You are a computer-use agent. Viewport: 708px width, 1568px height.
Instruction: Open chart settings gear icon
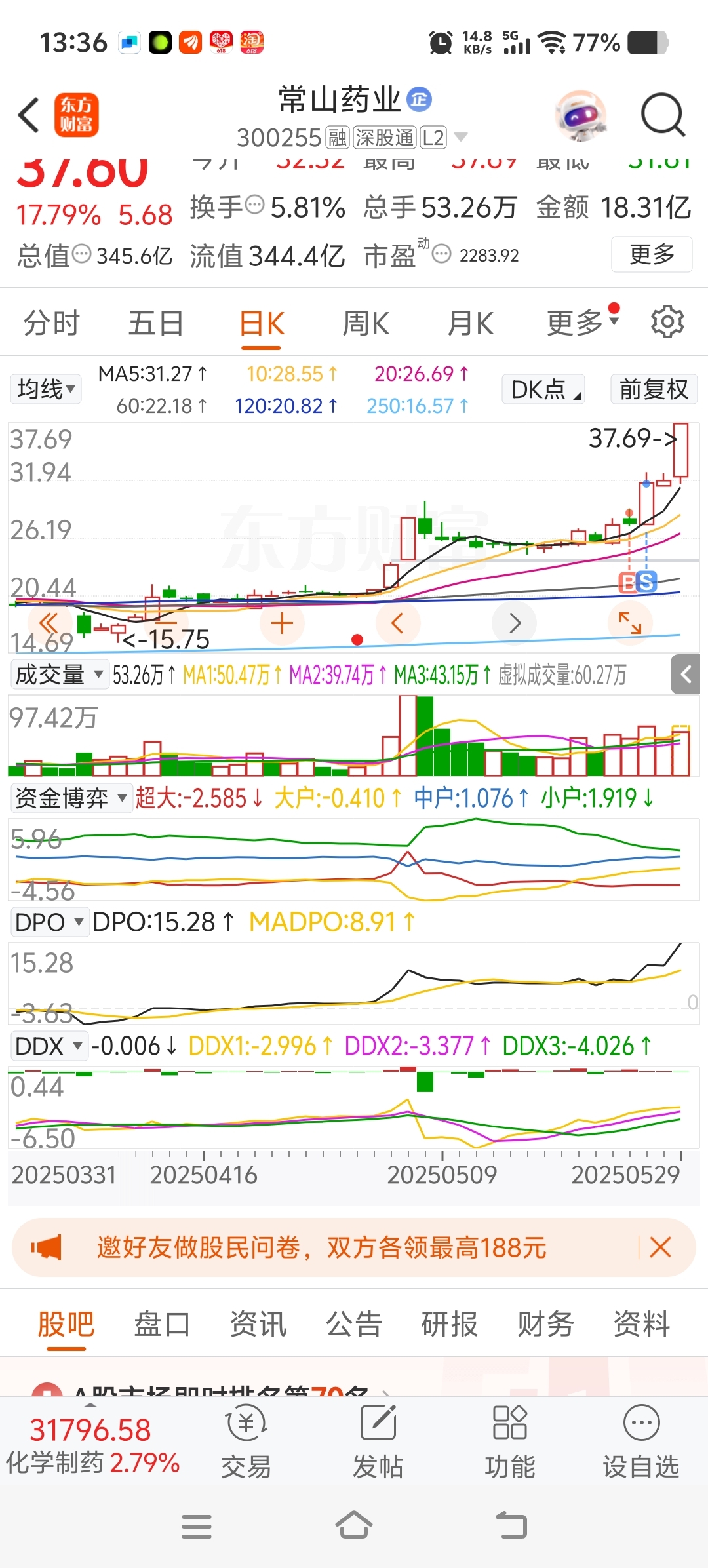(x=667, y=322)
